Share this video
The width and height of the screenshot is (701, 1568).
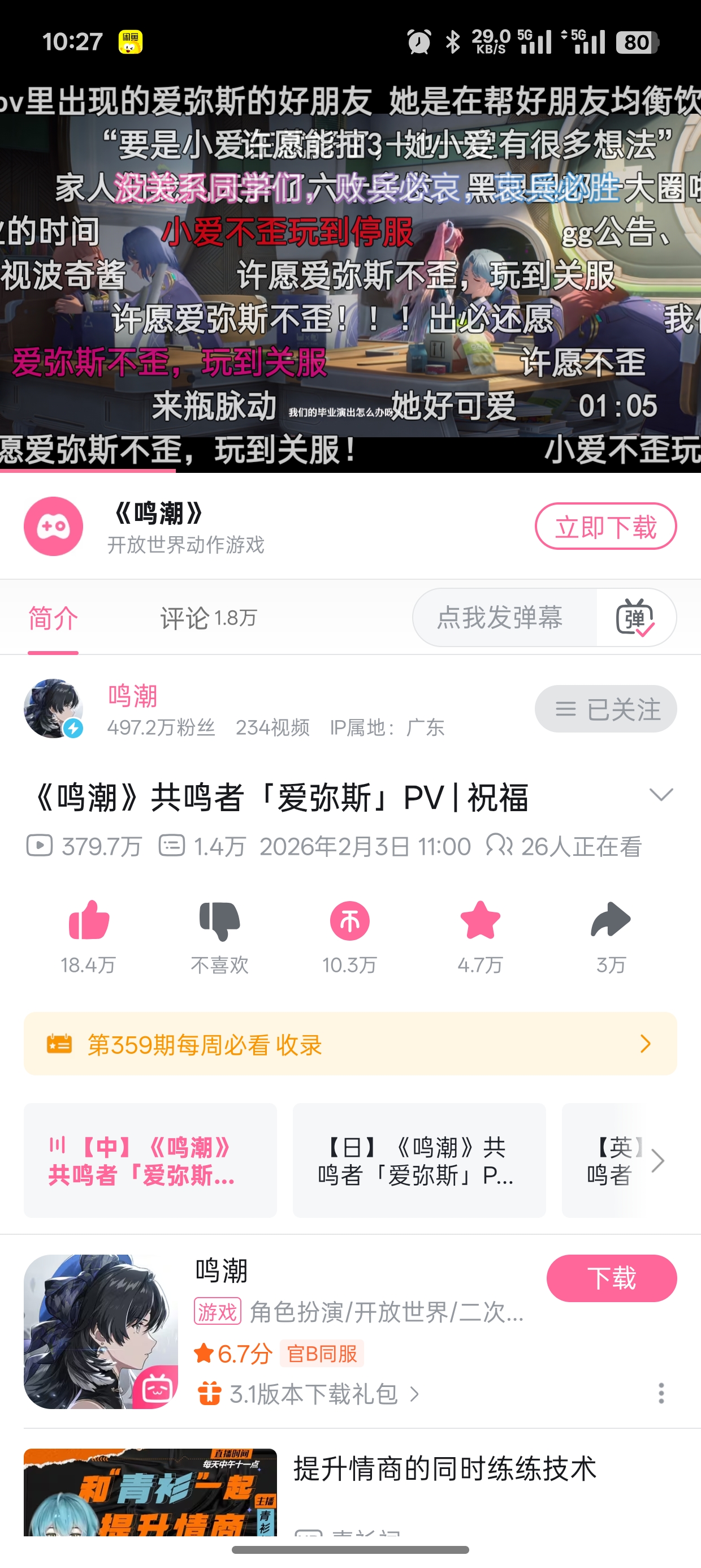(x=611, y=921)
